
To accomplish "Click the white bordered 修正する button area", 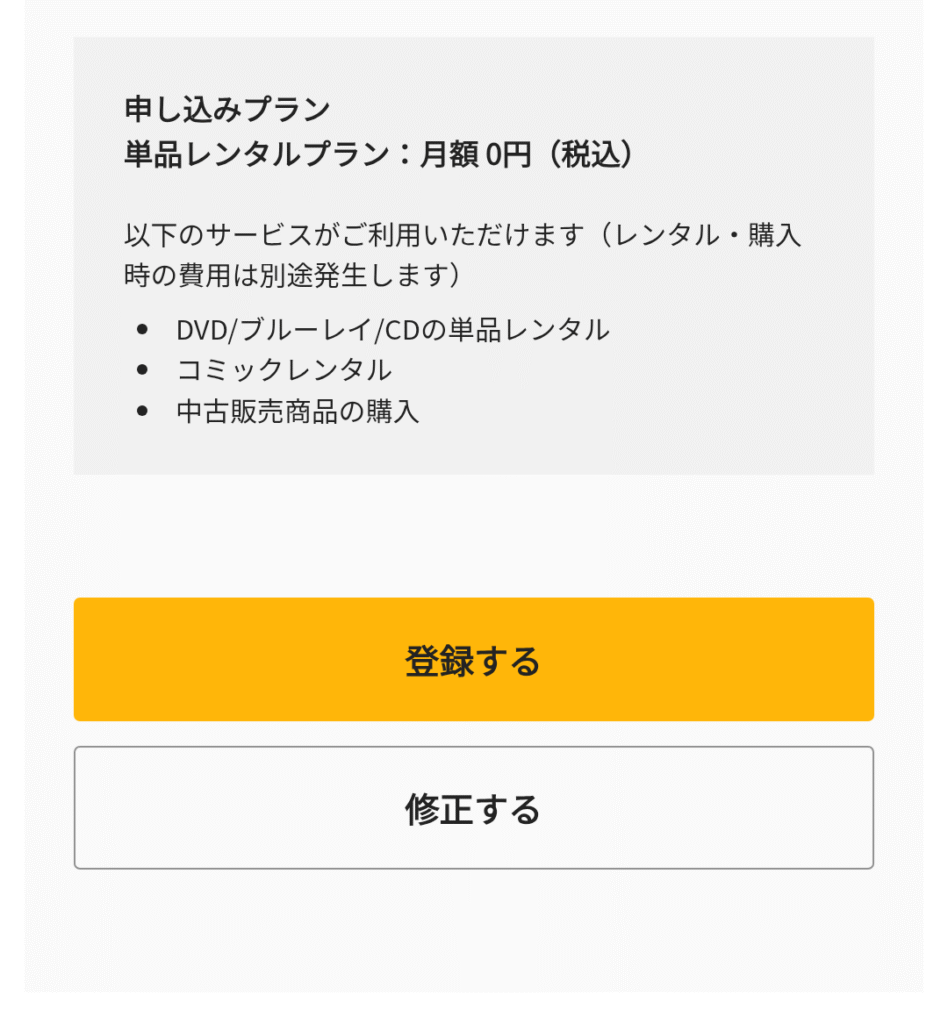I will (473, 806).
